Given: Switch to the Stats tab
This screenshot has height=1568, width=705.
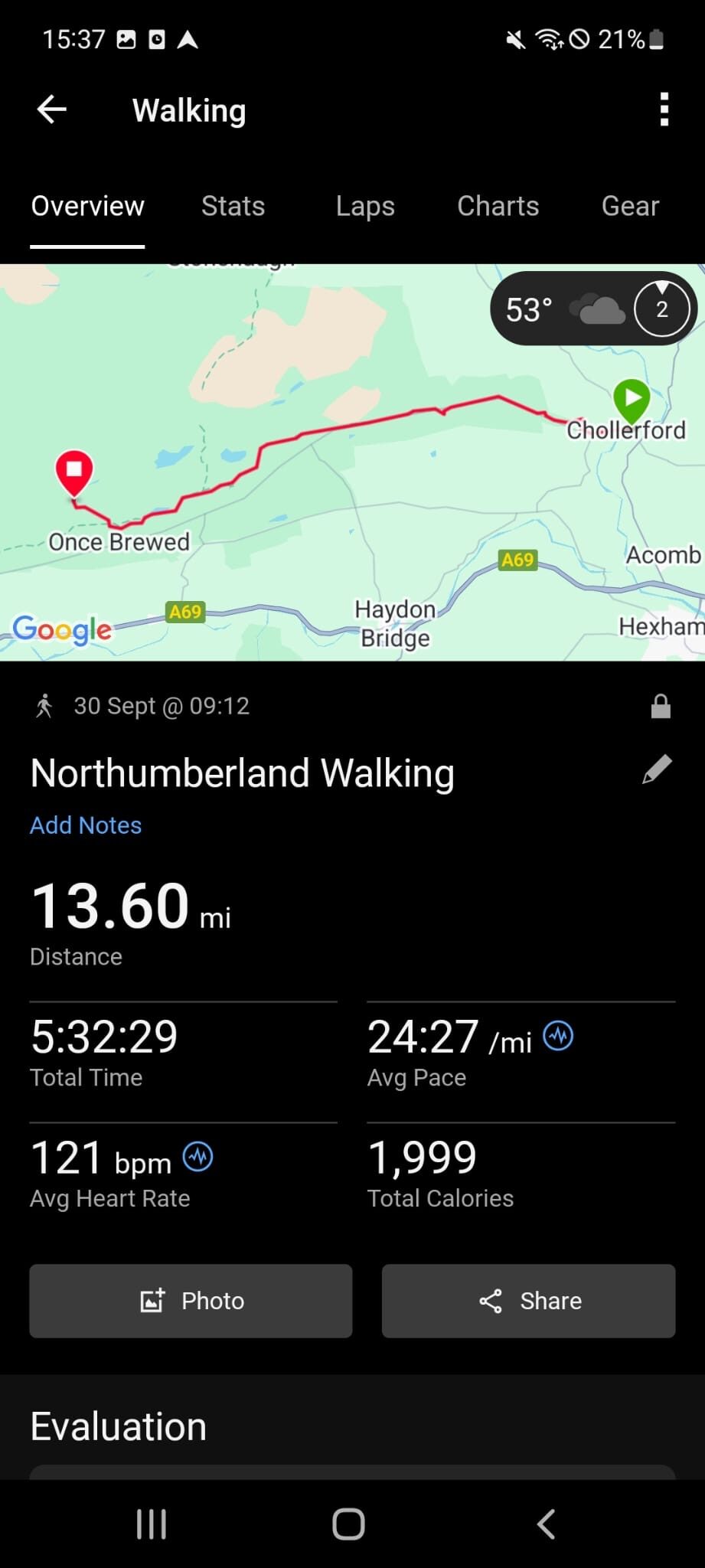Looking at the screenshot, I should pos(233,207).
